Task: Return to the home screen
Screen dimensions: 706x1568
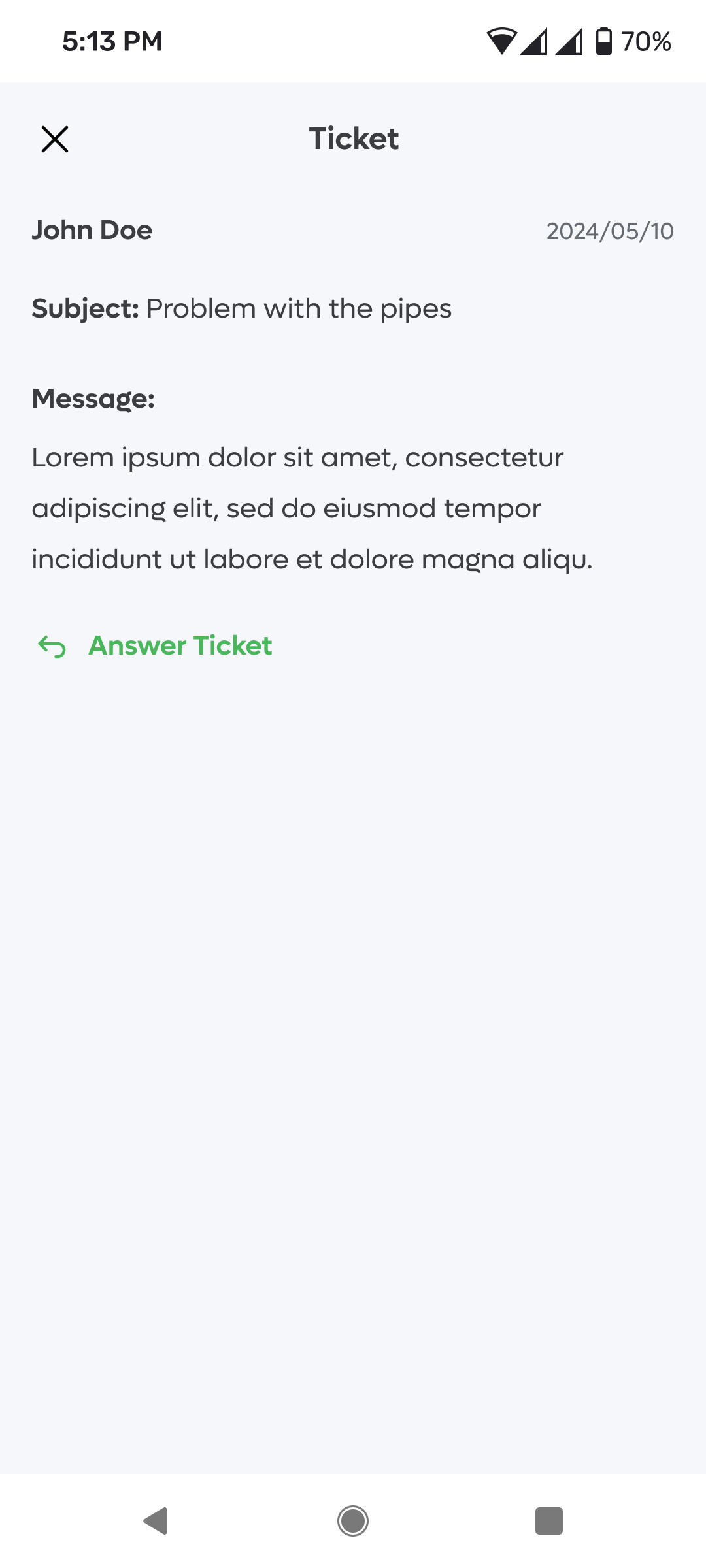Action: (x=353, y=1520)
